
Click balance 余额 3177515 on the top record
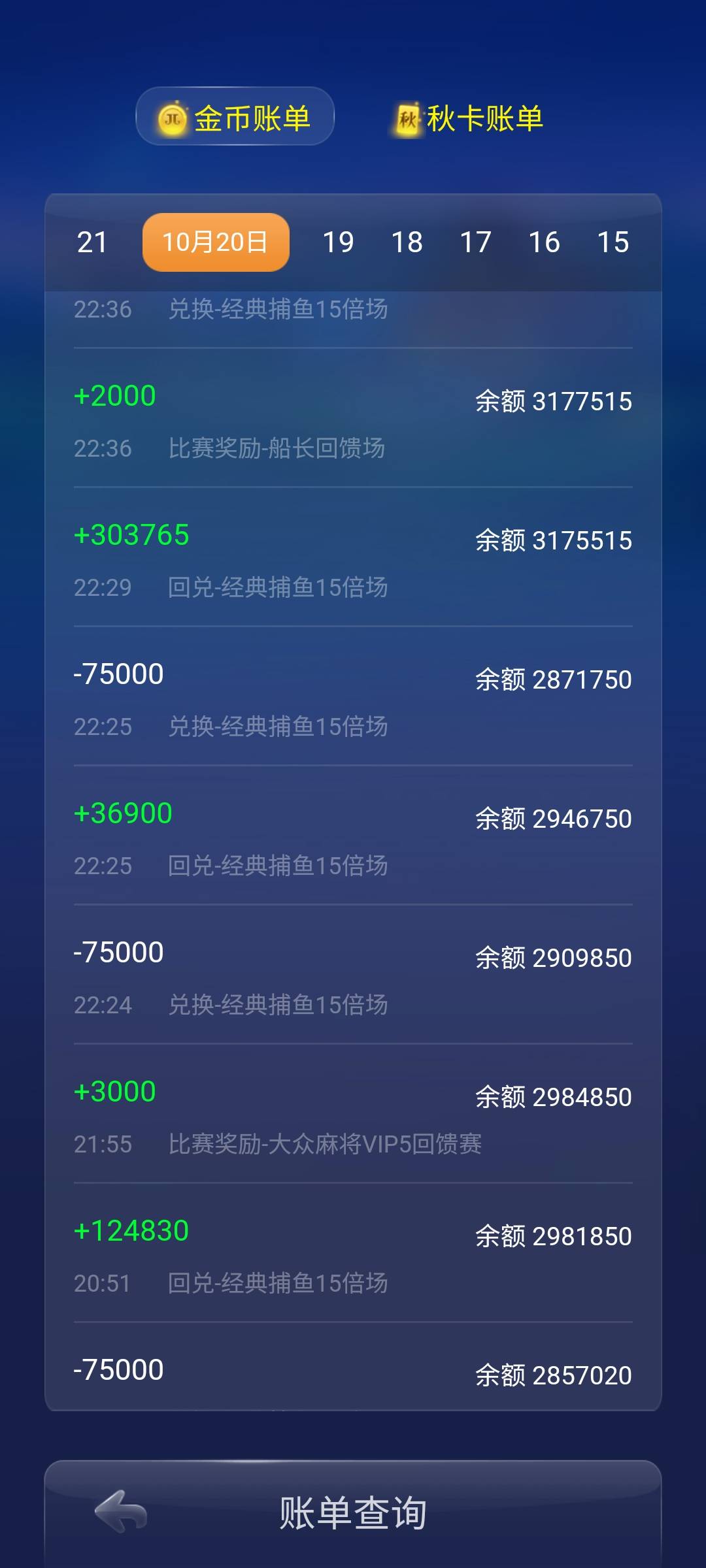(552, 403)
